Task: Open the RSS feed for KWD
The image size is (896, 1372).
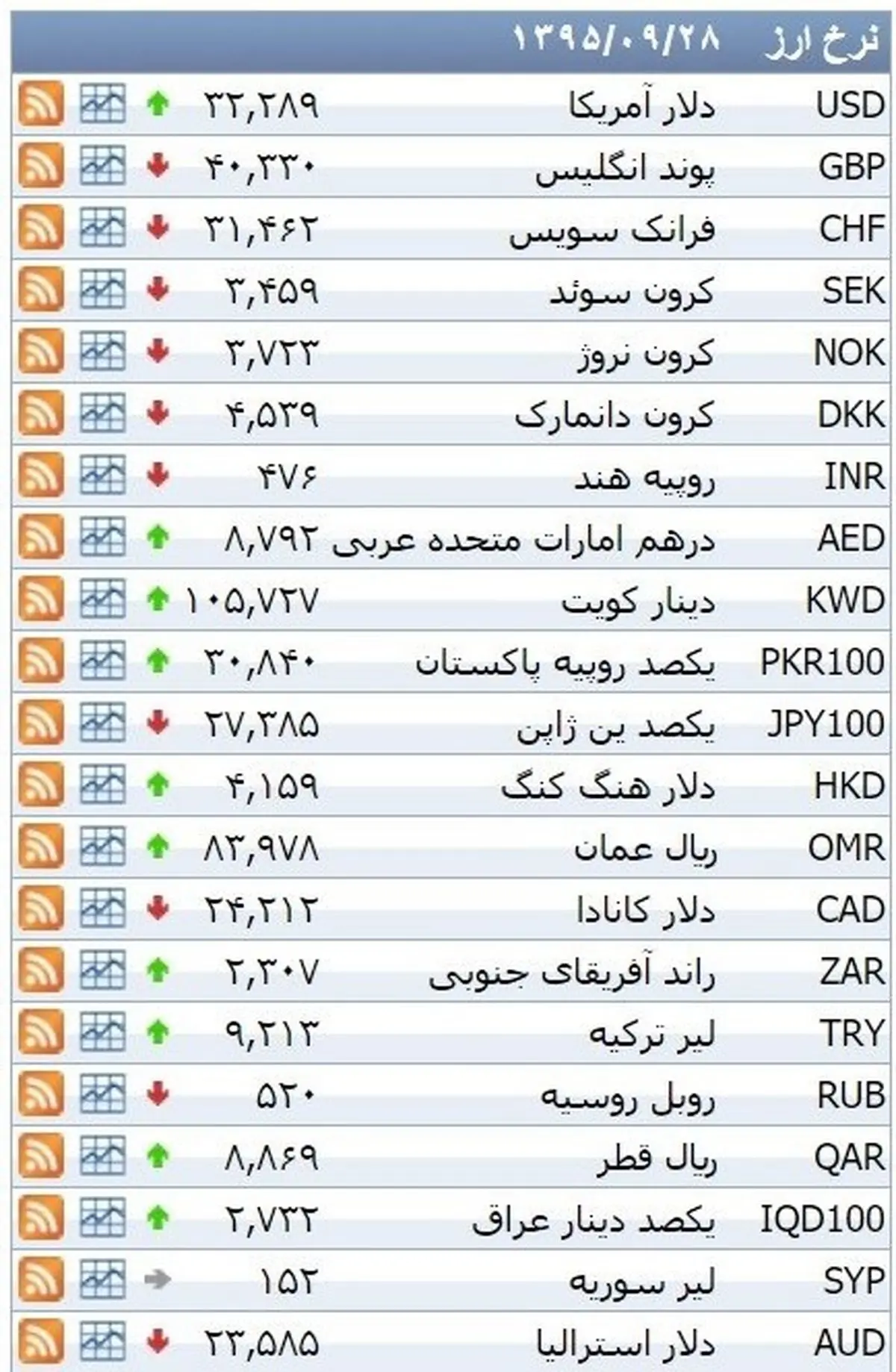Action: point(41,599)
